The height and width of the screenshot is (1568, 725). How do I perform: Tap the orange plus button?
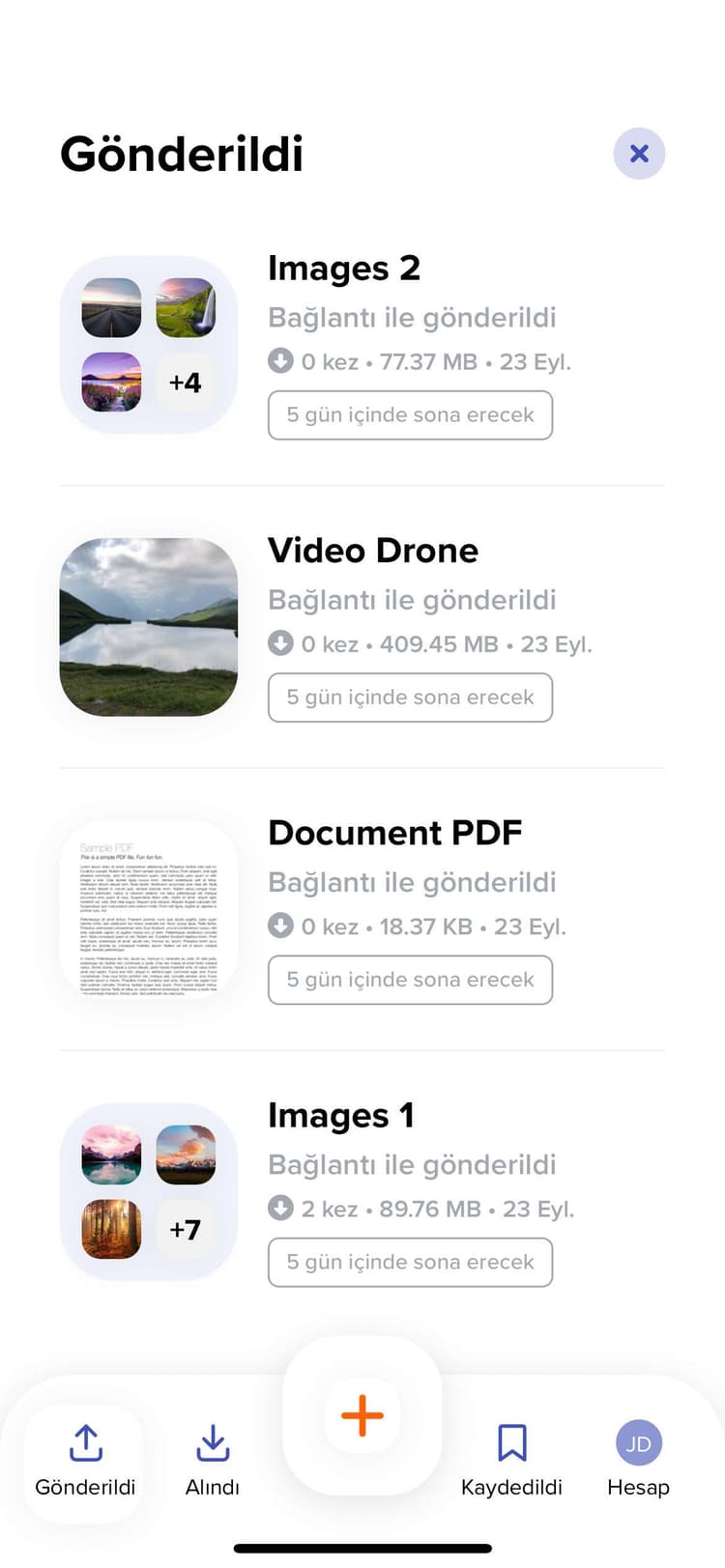[x=362, y=1415]
